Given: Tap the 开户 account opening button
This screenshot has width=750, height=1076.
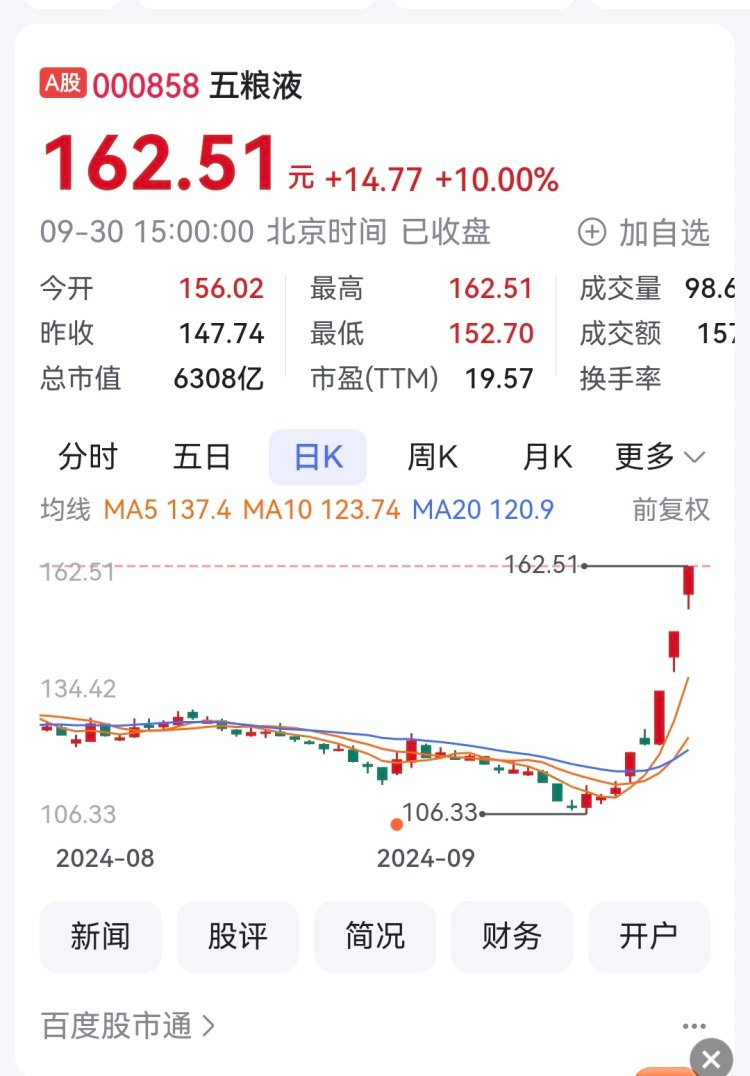Looking at the screenshot, I should [x=649, y=936].
